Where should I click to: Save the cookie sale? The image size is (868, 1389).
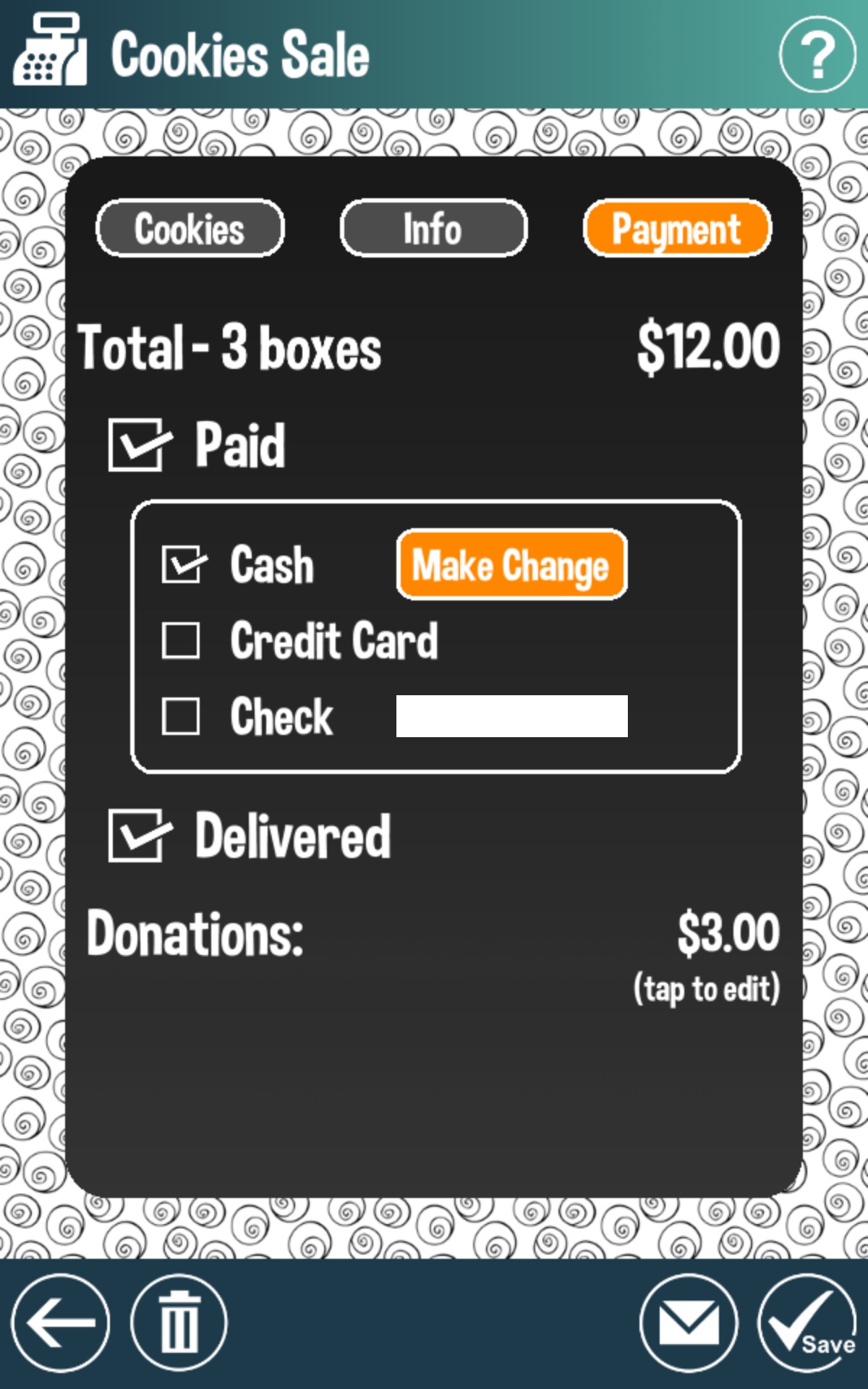[x=807, y=1322]
